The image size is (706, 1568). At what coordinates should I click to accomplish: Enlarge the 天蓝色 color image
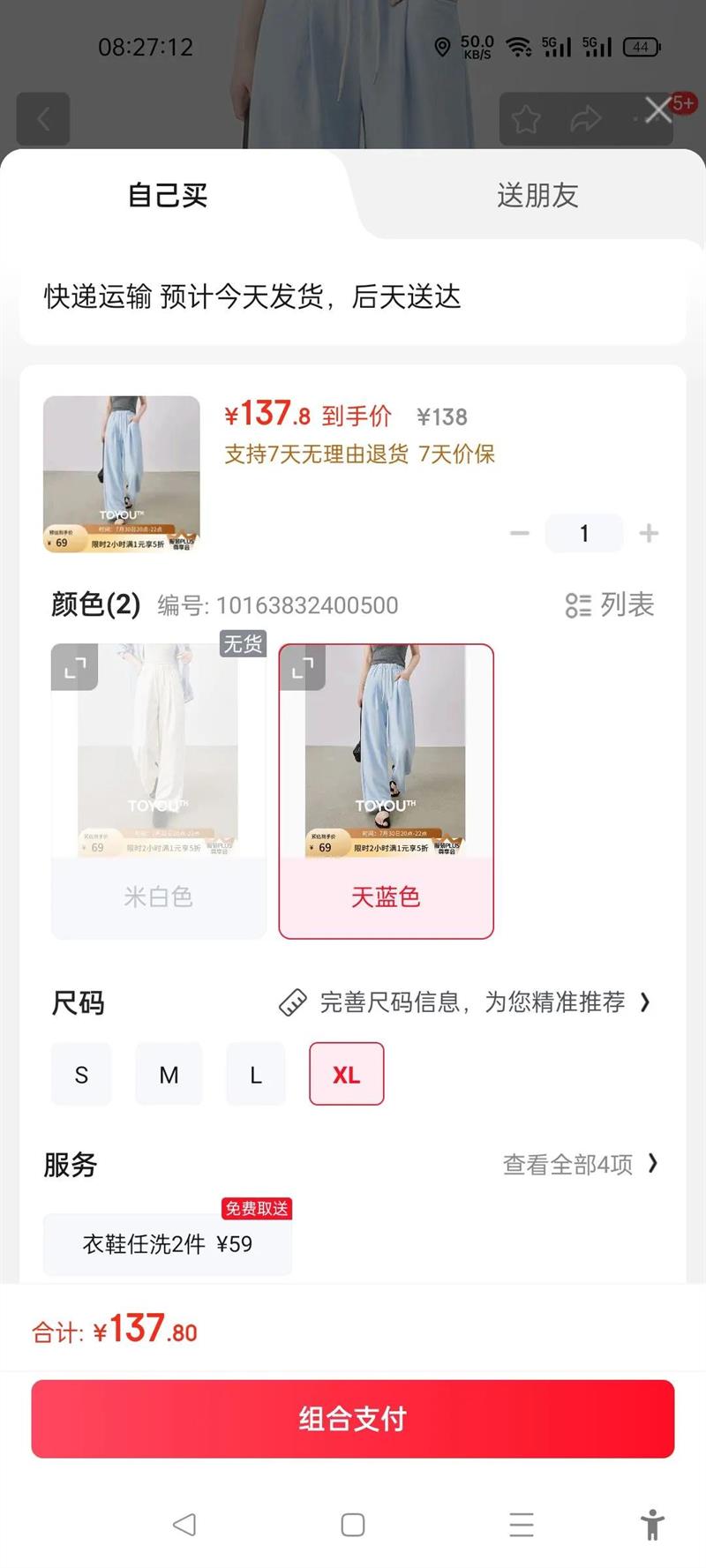tap(303, 668)
